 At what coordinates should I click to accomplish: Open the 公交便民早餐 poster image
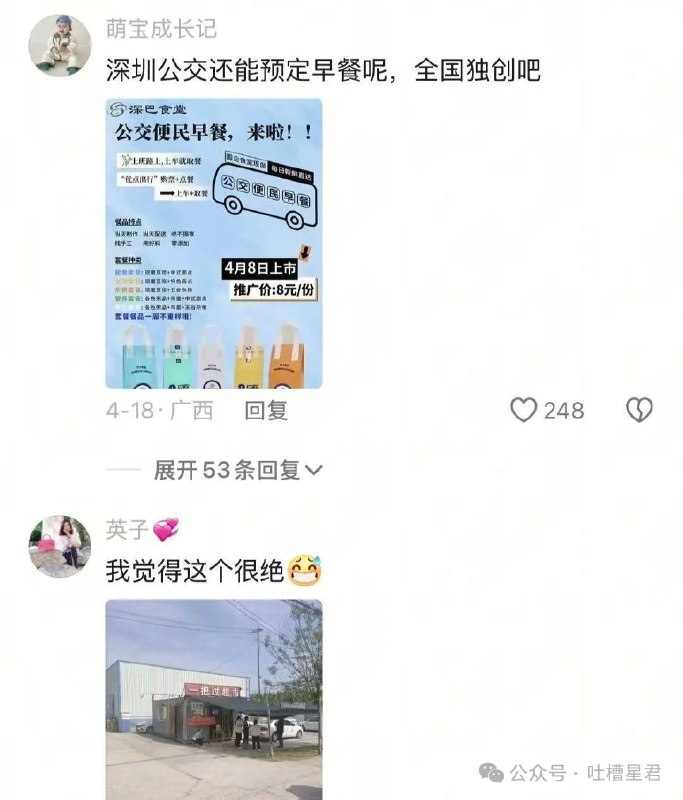(x=214, y=243)
